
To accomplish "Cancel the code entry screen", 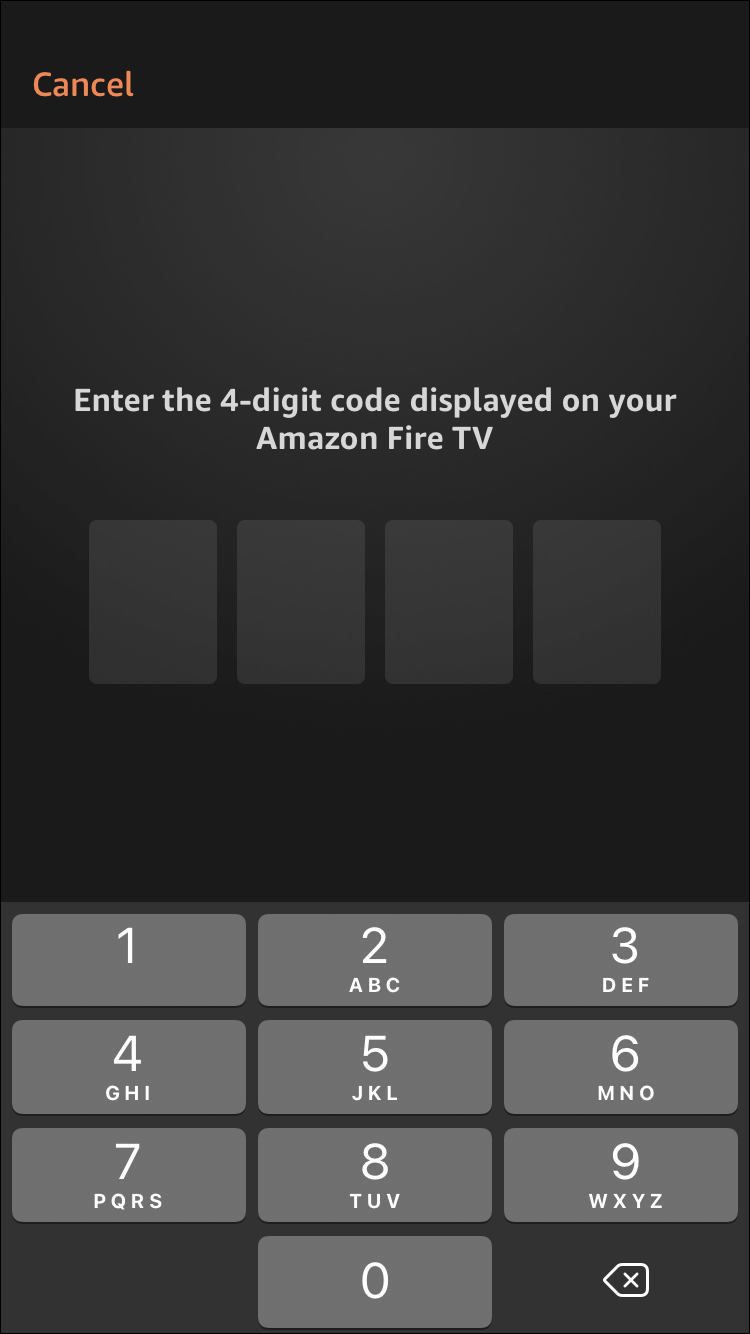I will point(83,85).
